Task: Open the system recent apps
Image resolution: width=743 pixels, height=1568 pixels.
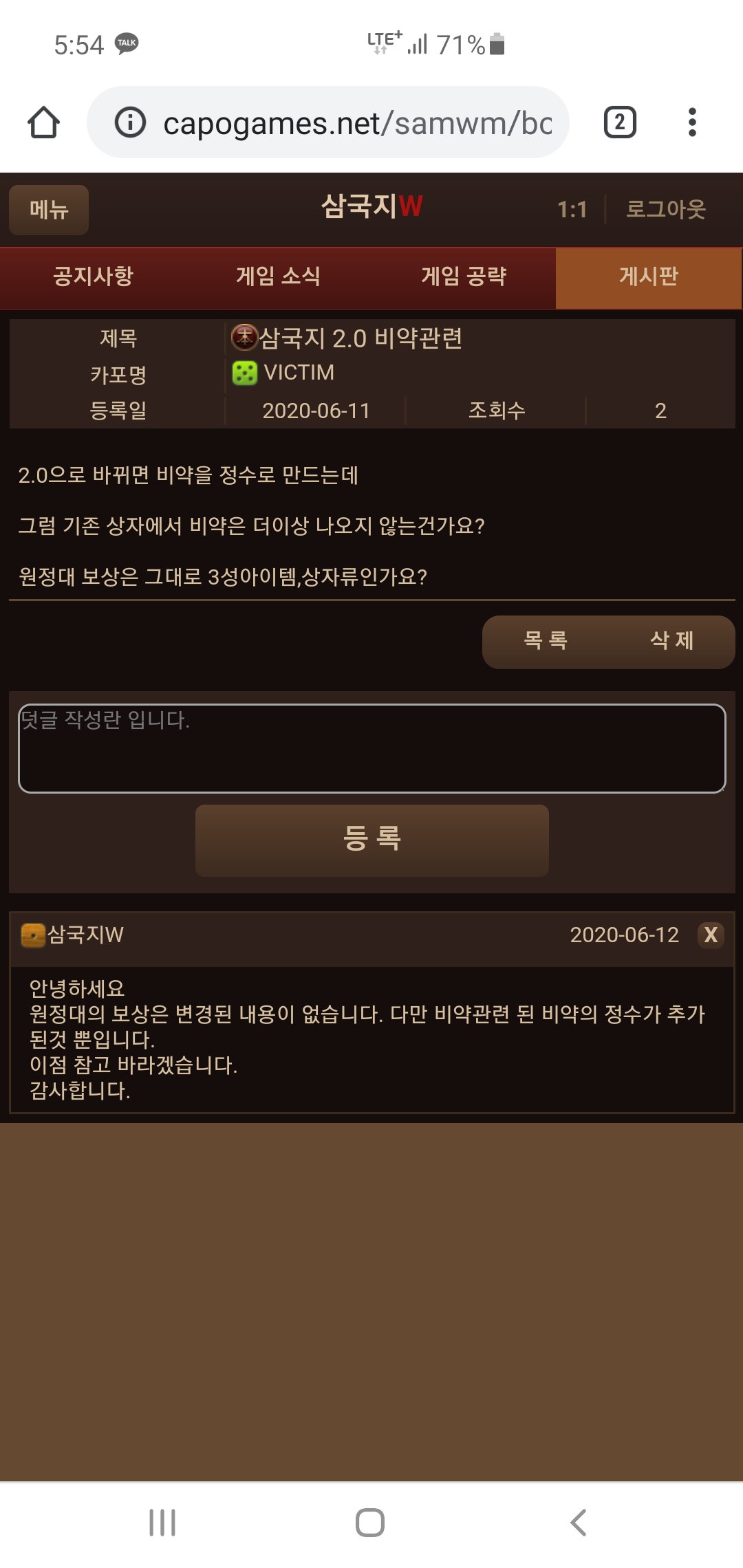Action: pos(162,1523)
